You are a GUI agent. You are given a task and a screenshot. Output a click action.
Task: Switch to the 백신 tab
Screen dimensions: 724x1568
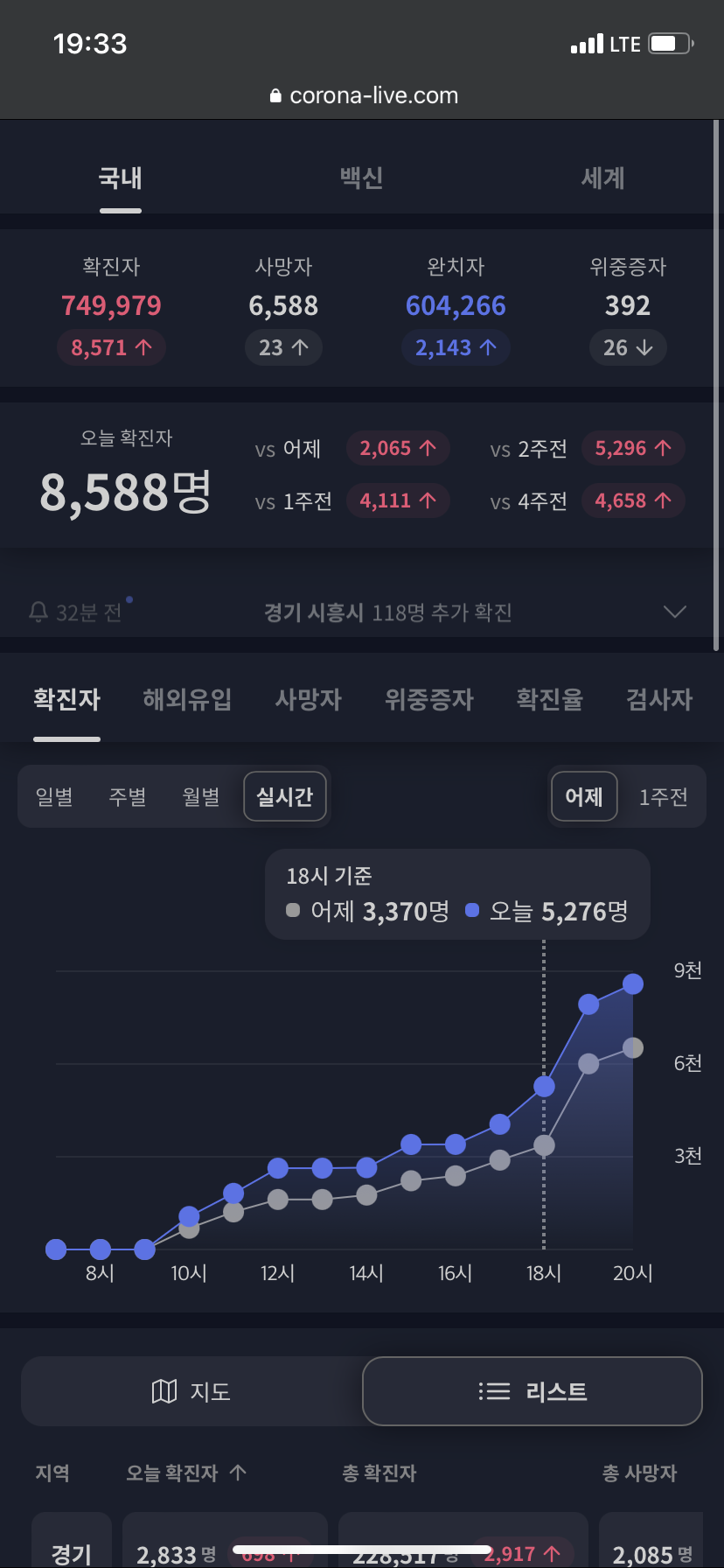coord(361,178)
